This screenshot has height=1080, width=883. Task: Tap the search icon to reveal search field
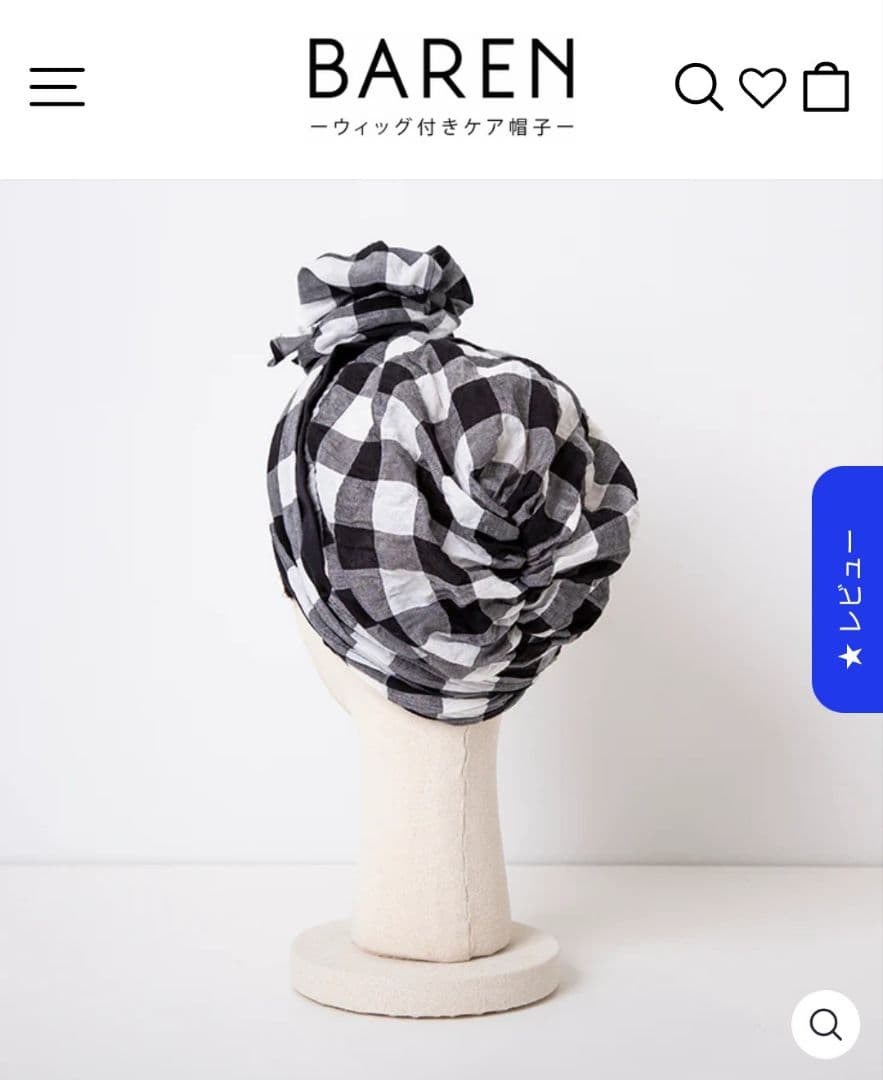tap(700, 89)
